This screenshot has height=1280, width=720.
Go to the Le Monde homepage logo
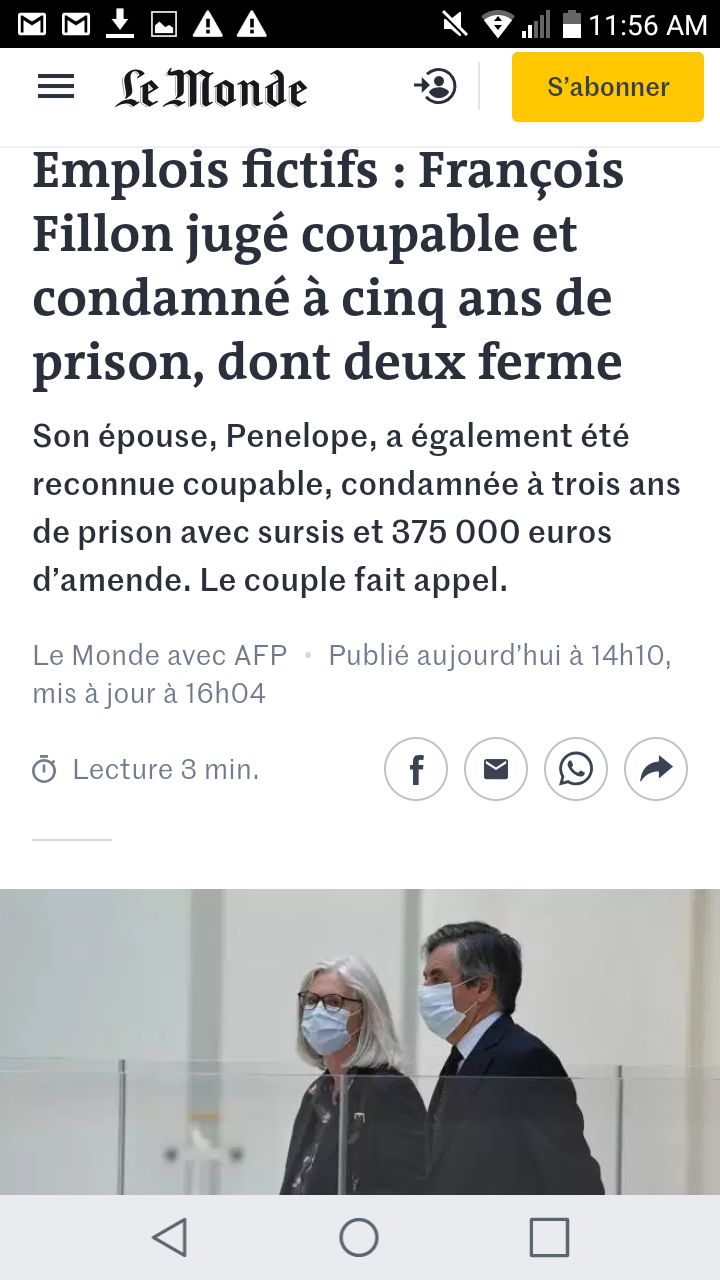(211, 89)
